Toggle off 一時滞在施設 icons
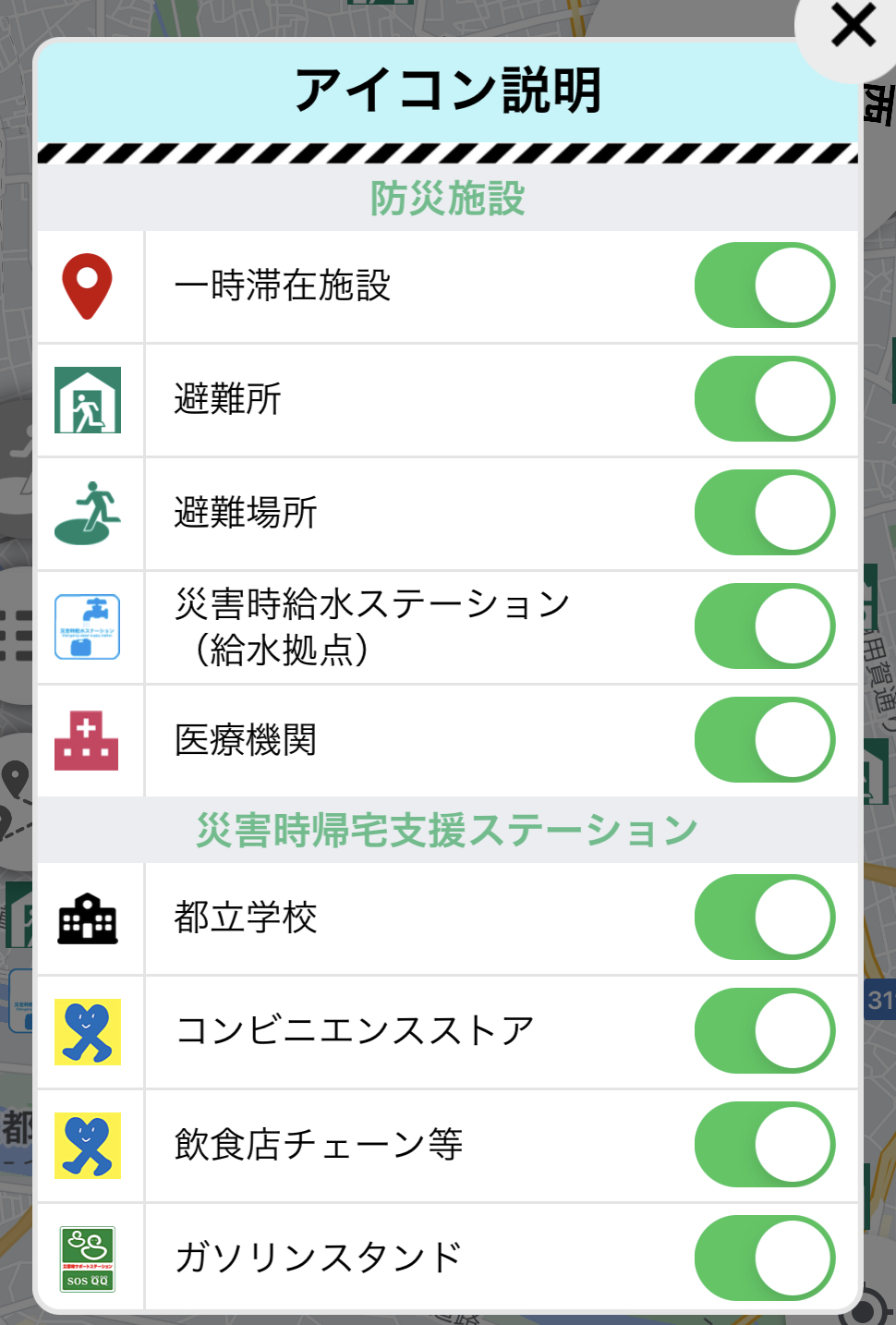This screenshot has height=1325, width=896. (x=764, y=286)
